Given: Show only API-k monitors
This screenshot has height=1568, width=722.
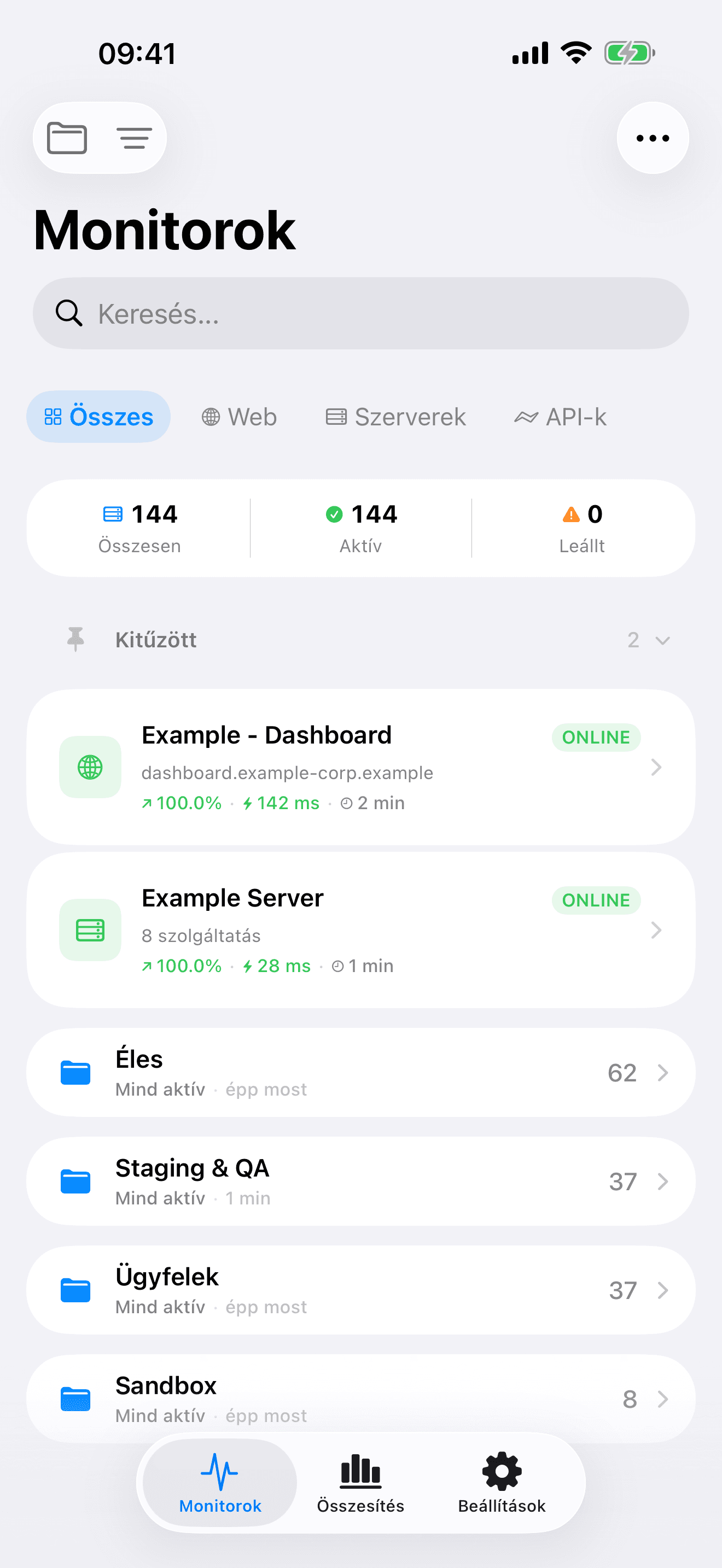Looking at the screenshot, I should 560,417.
